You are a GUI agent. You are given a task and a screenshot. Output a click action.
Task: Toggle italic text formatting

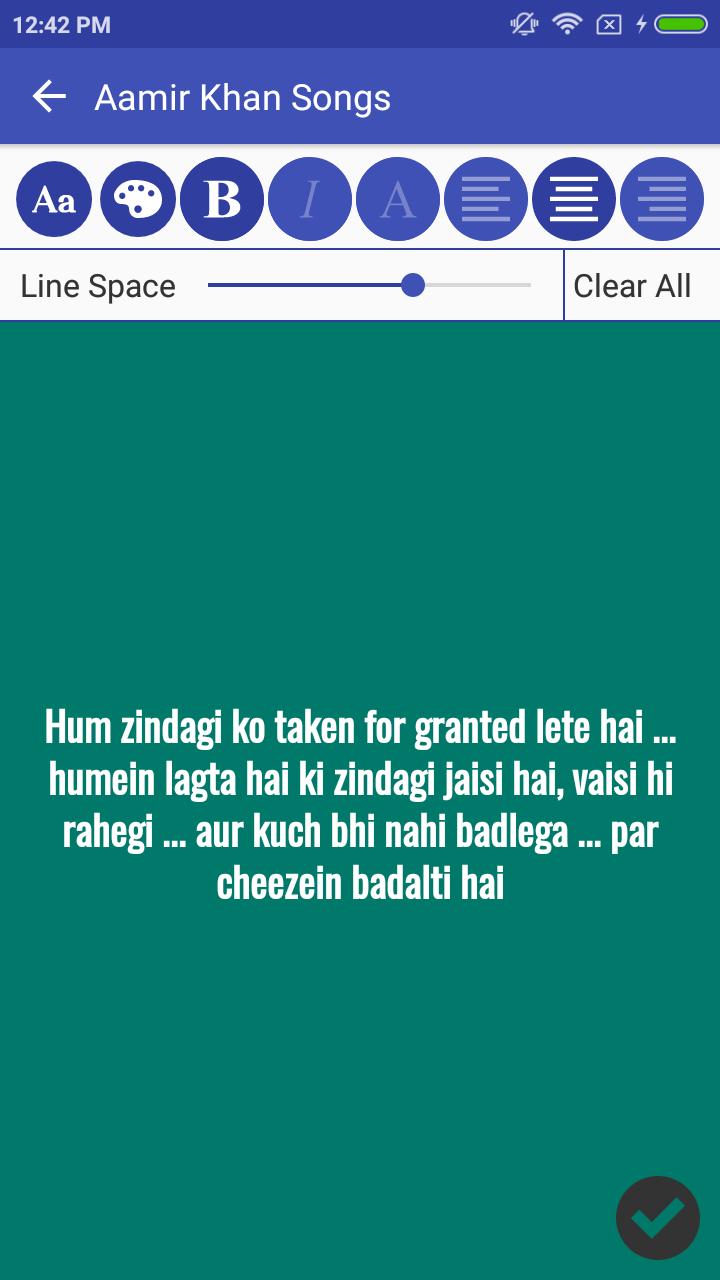tap(310, 199)
